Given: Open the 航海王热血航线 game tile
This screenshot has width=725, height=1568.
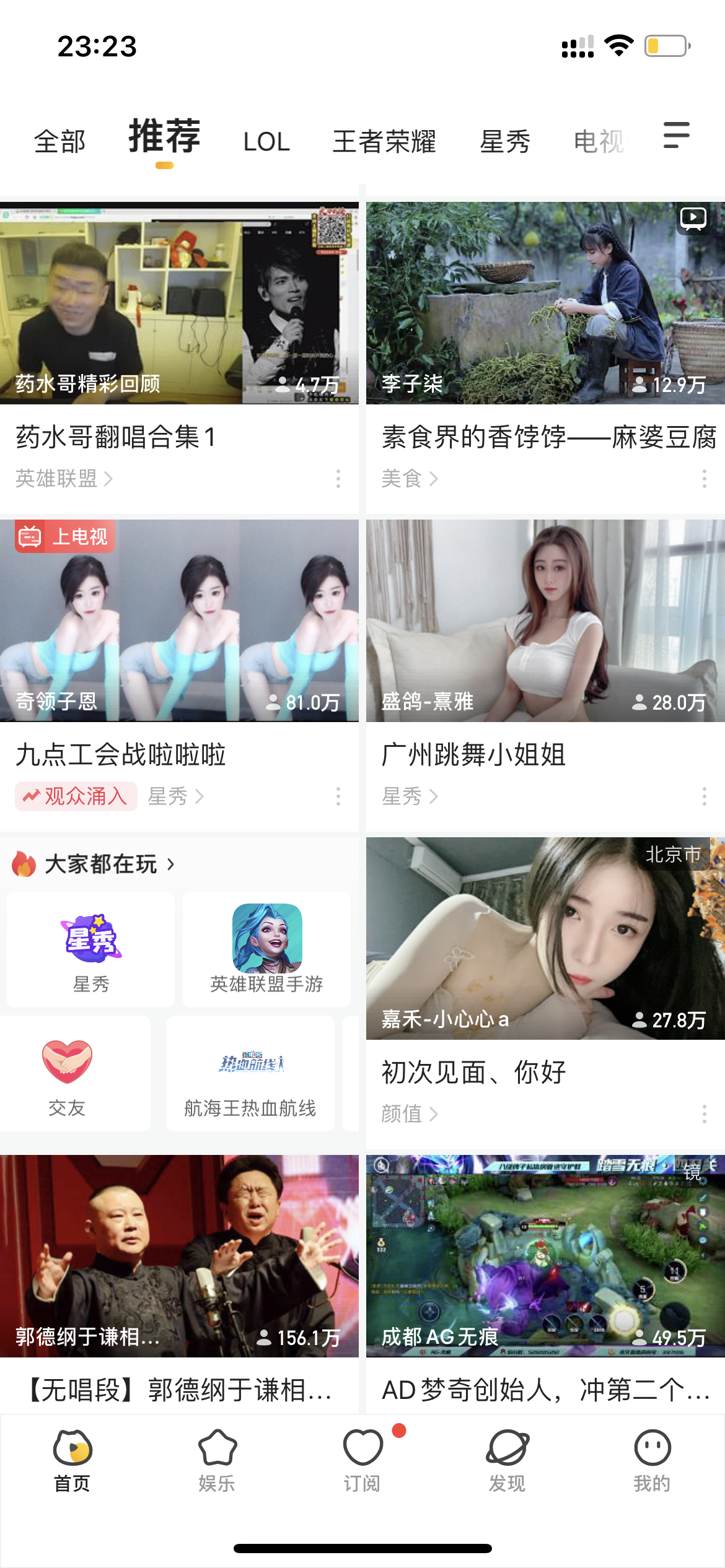Looking at the screenshot, I should click(250, 1074).
